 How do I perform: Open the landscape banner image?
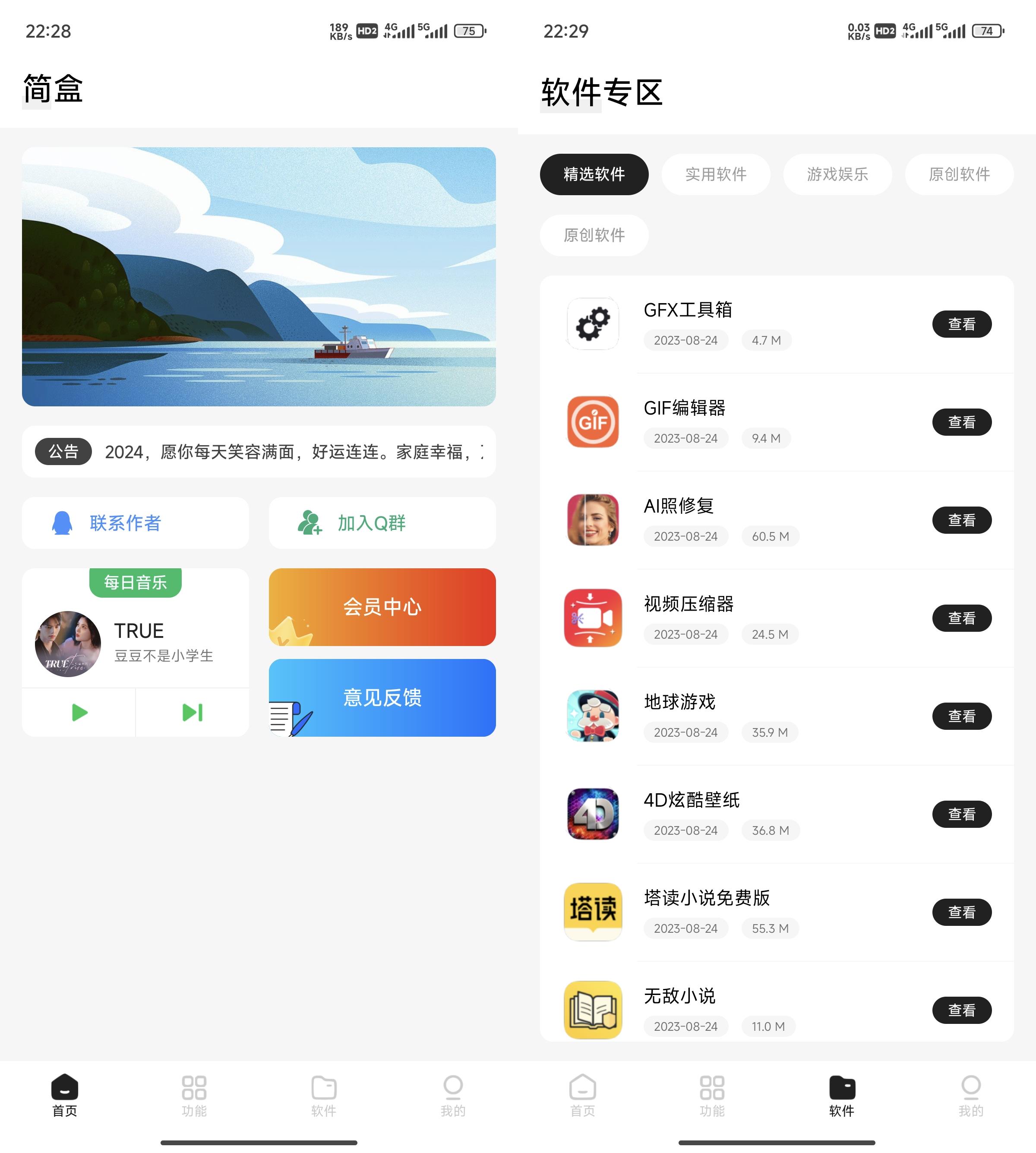(x=259, y=276)
